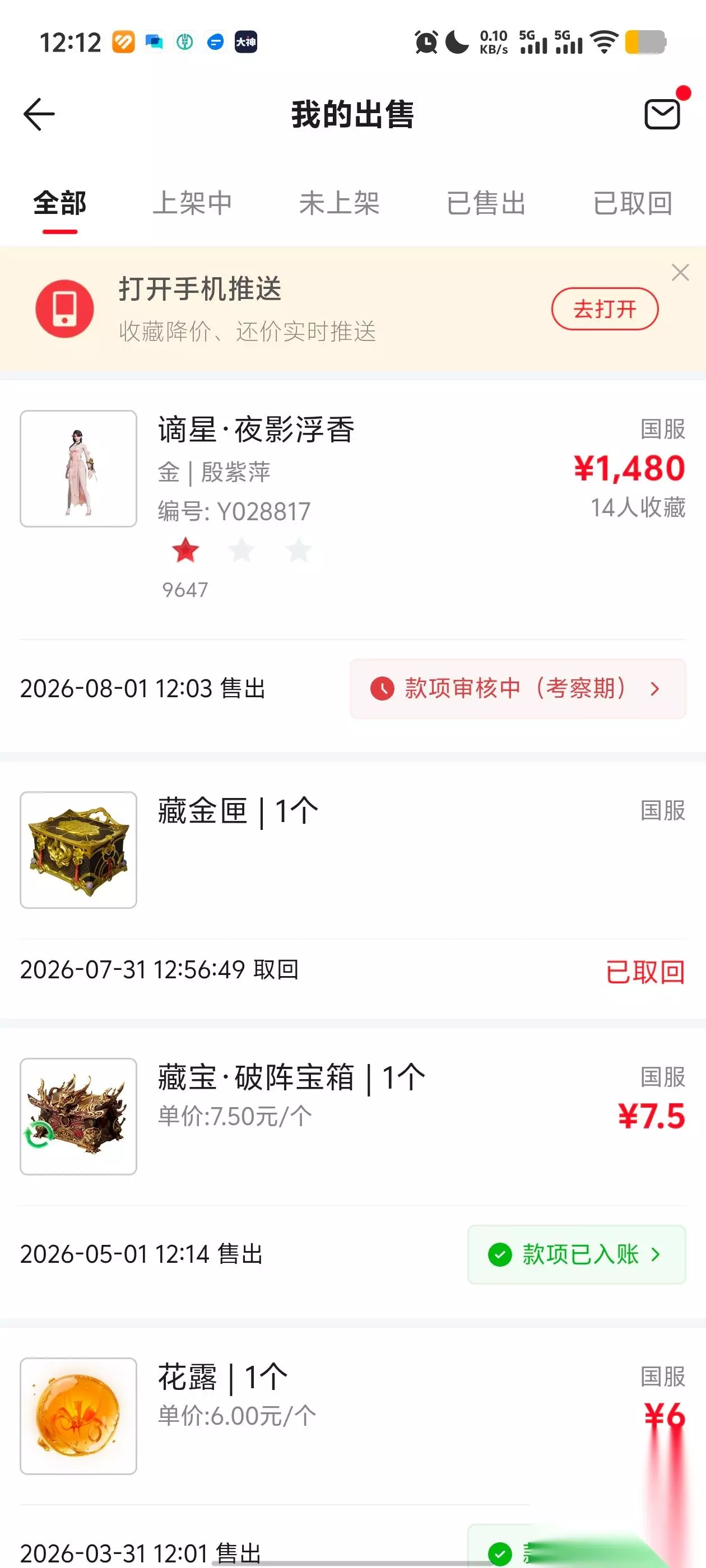
Task: Switch to the 未上架 tab
Action: 340,203
